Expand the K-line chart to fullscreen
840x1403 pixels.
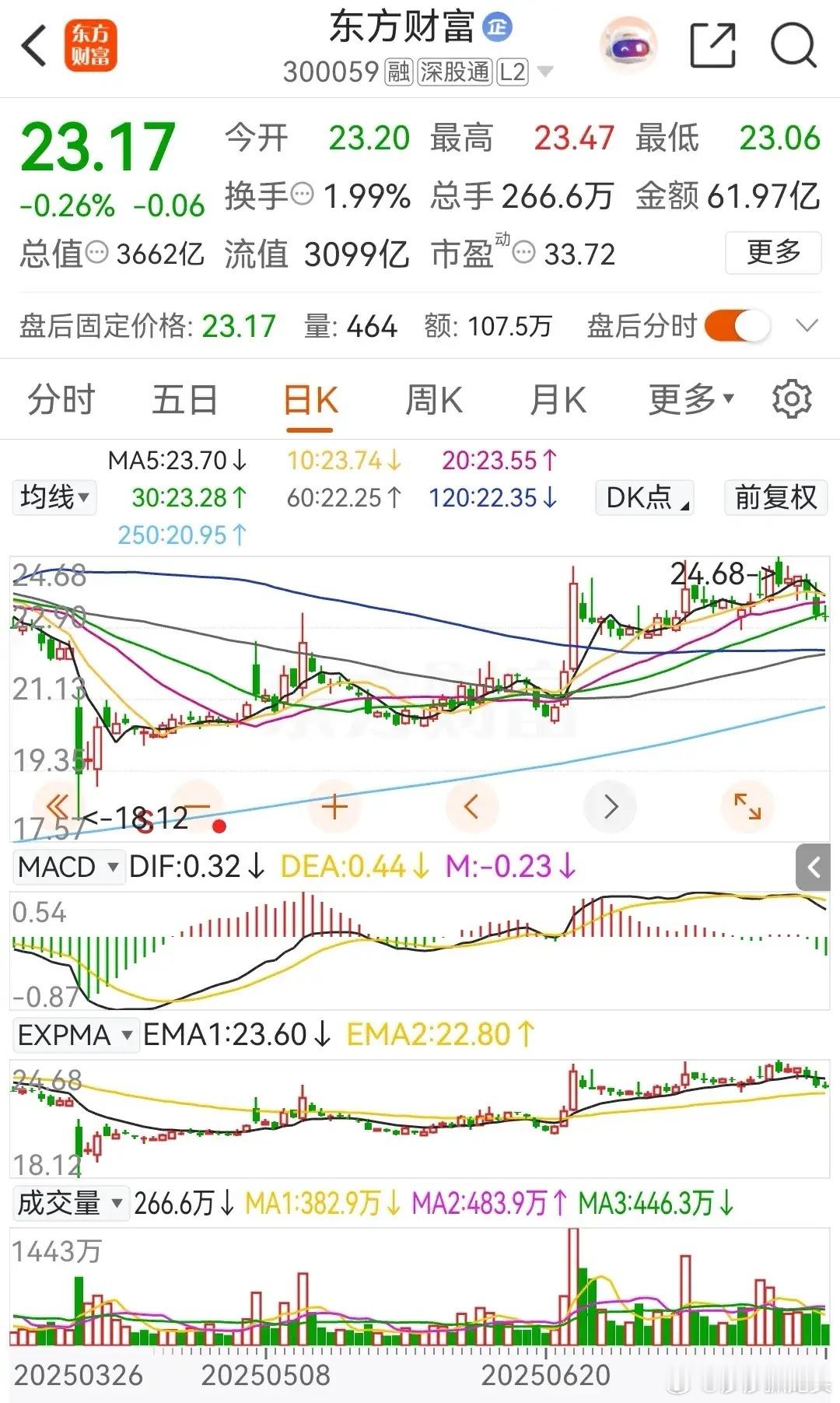747,806
